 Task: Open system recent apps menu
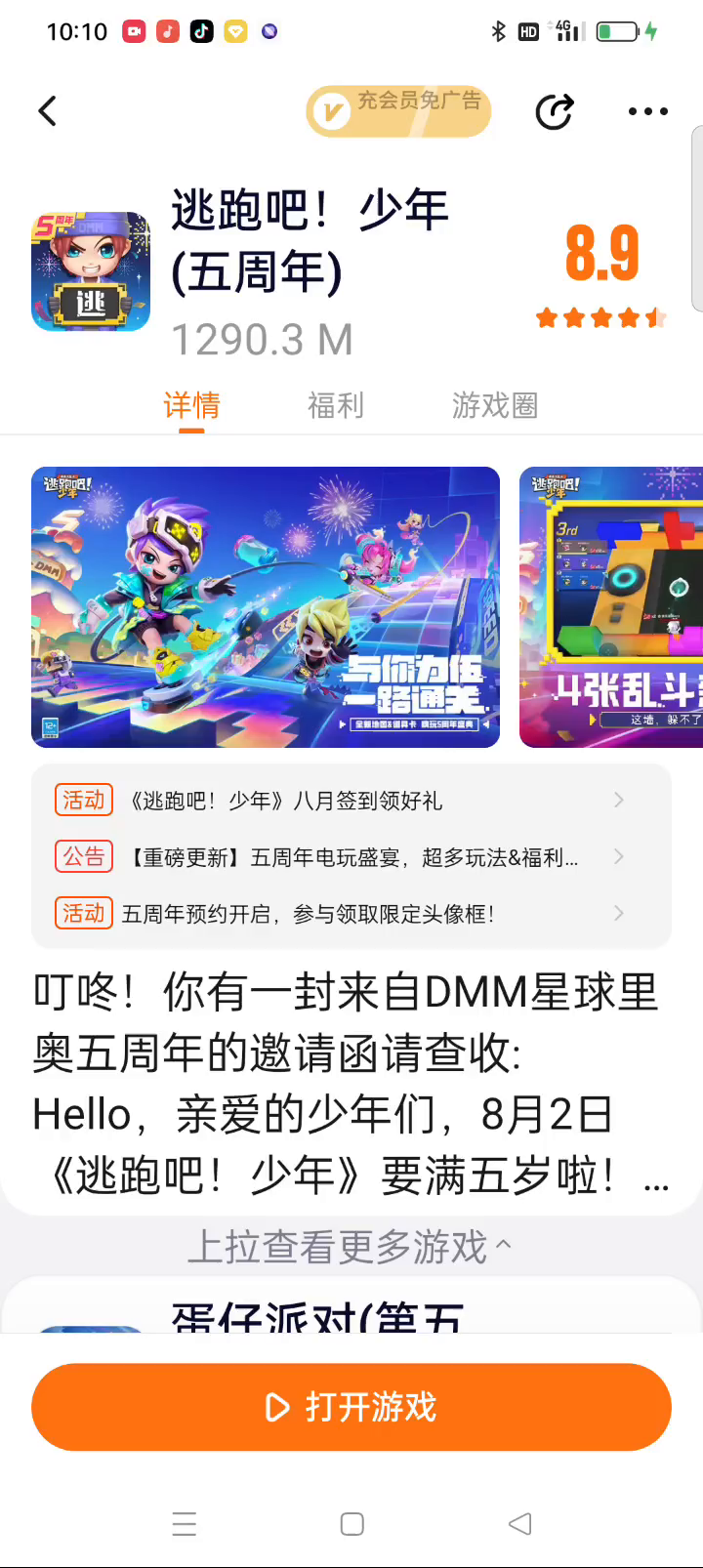click(x=185, y=1524)
